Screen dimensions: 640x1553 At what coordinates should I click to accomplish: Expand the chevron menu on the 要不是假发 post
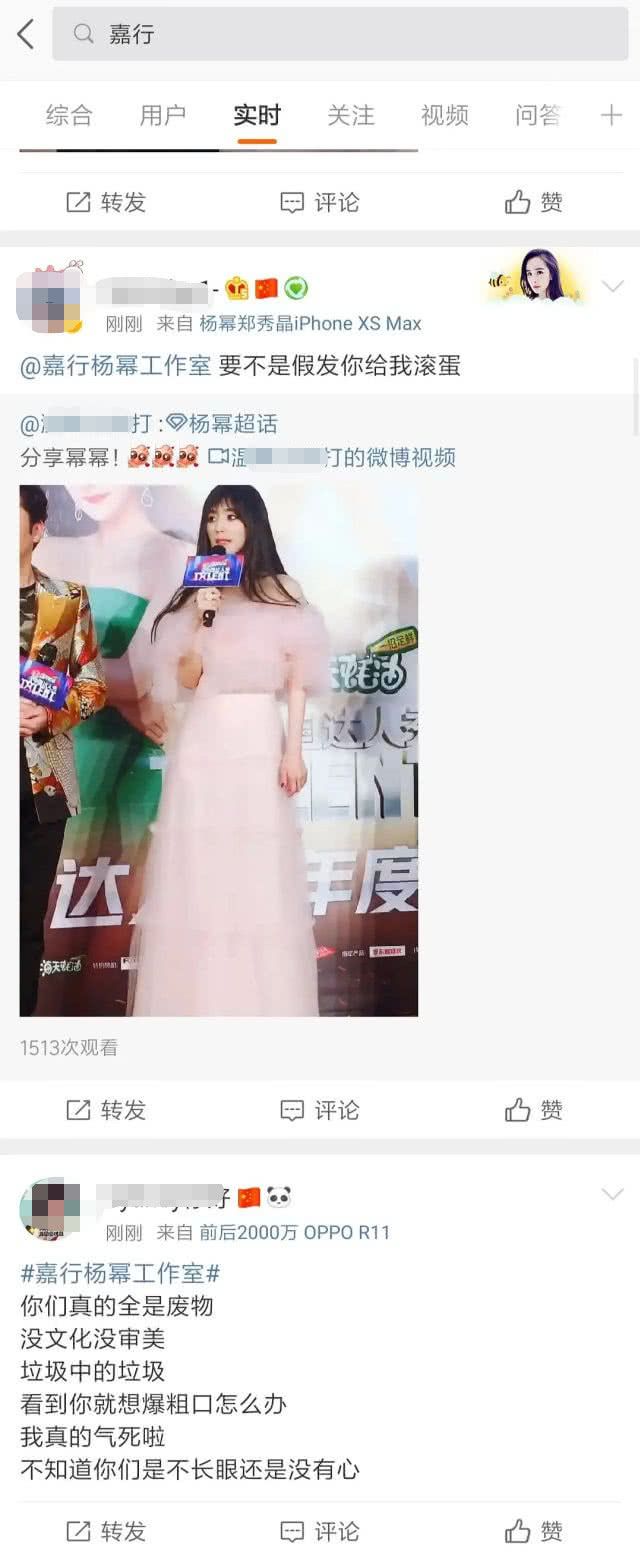(x=612, y=288)
